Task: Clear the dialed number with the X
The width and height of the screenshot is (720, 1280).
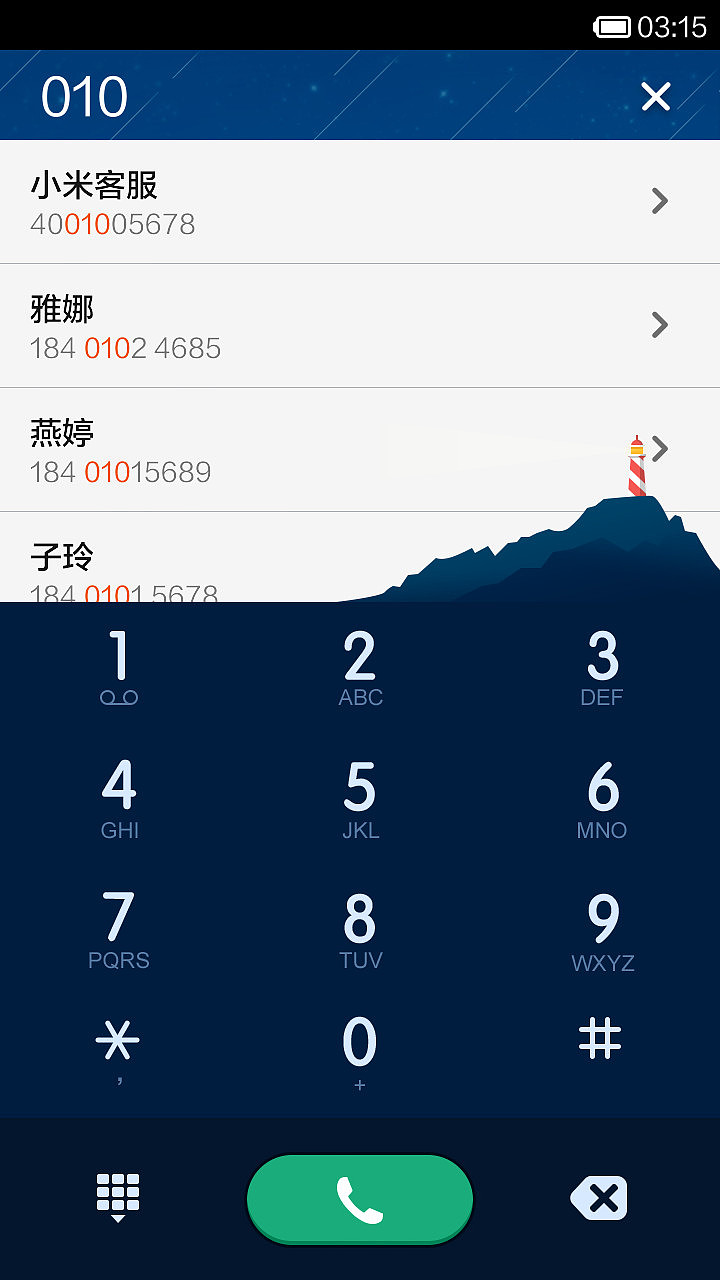Action: click(655, 96)
